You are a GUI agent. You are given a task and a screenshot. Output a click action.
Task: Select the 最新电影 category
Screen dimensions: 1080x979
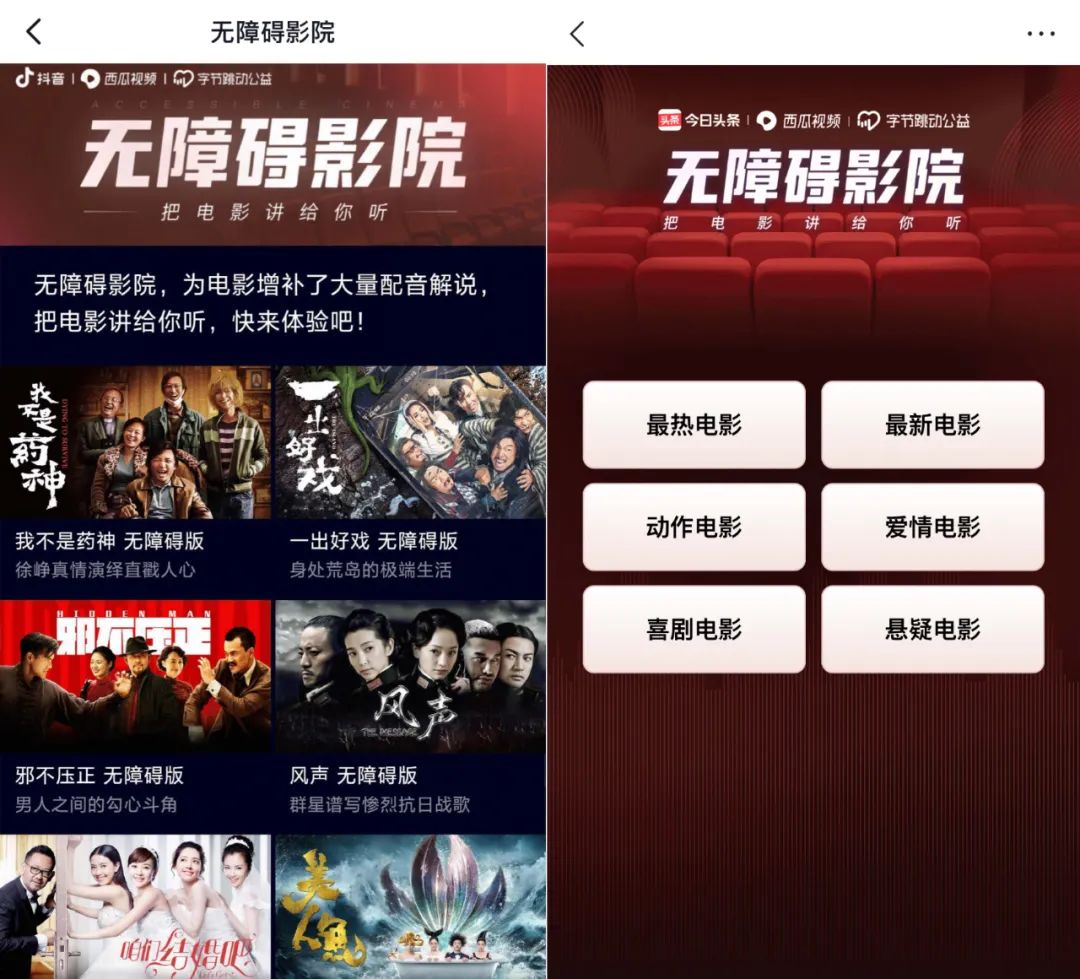(x=932, y=425)
